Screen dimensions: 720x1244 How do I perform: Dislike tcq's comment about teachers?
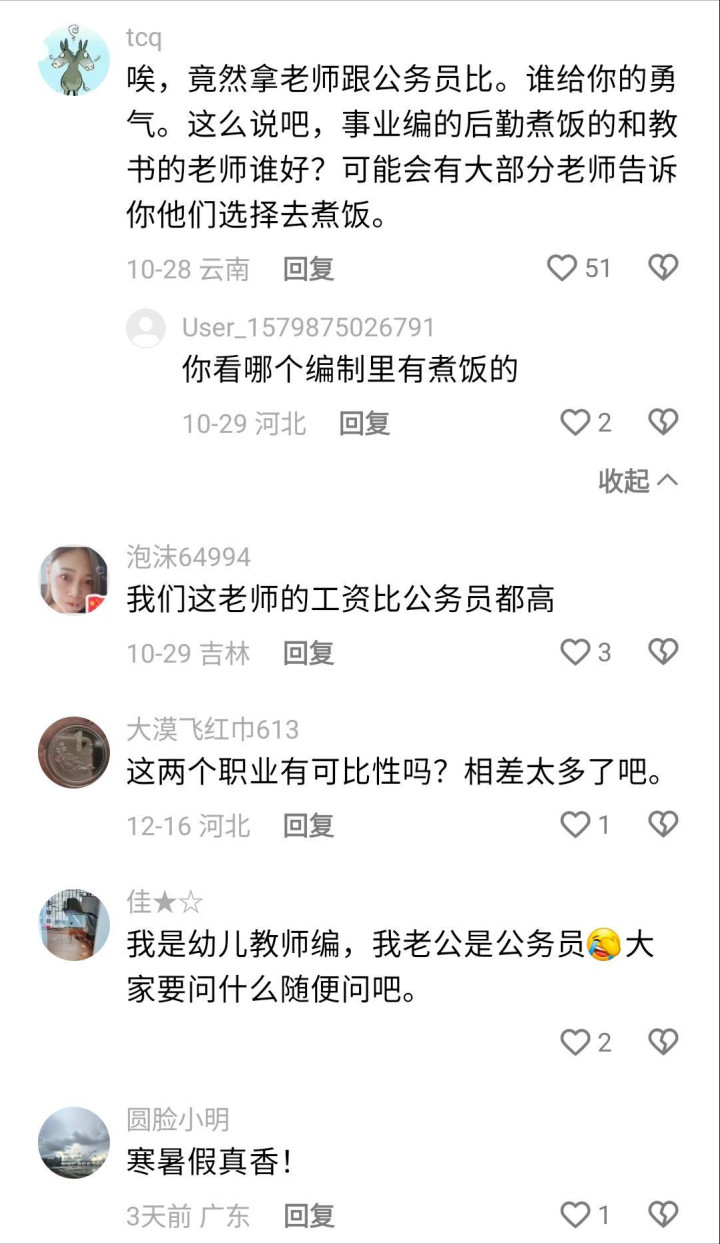click(663, 268)
